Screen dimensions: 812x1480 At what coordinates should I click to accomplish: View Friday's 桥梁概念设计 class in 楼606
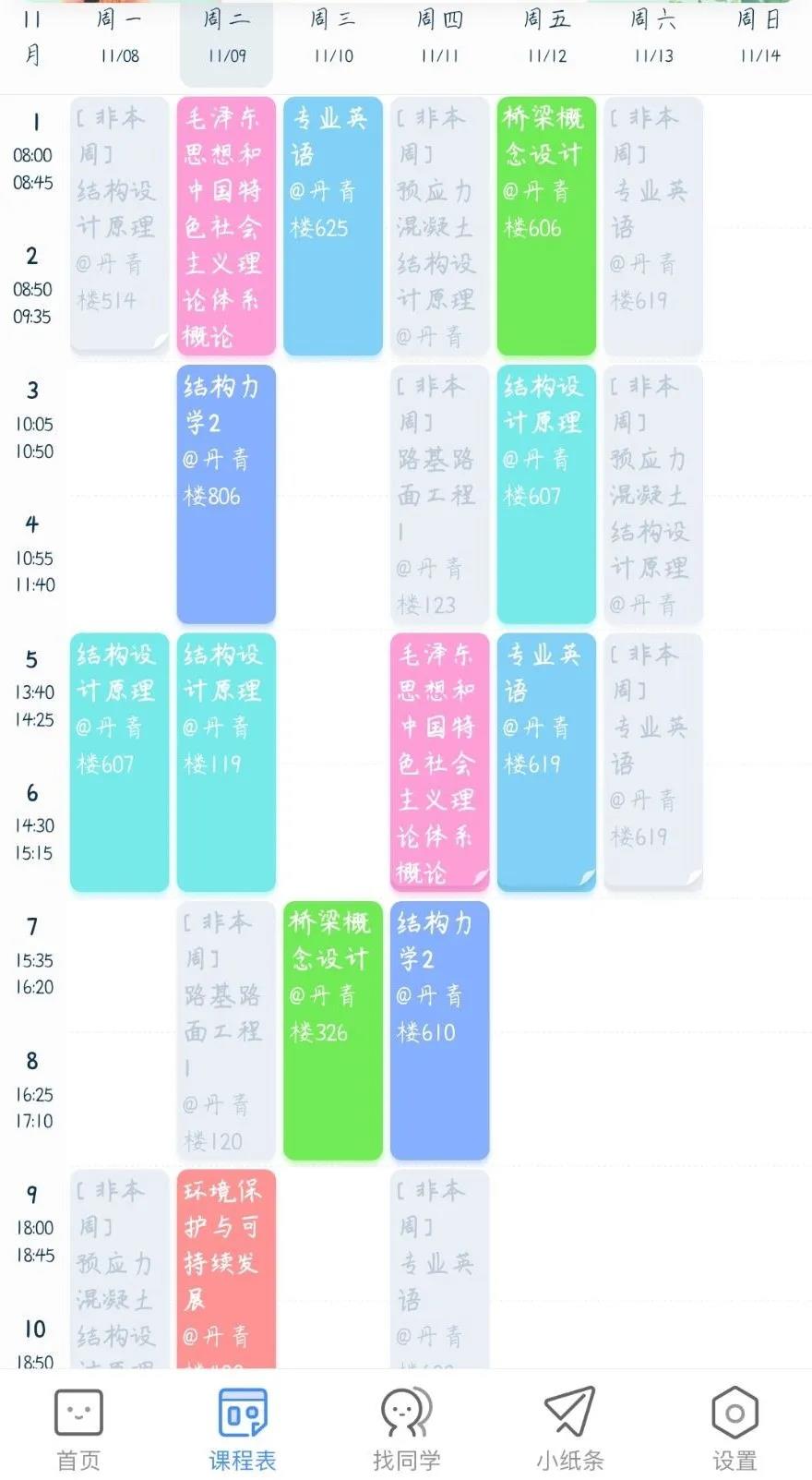(546, 226)
